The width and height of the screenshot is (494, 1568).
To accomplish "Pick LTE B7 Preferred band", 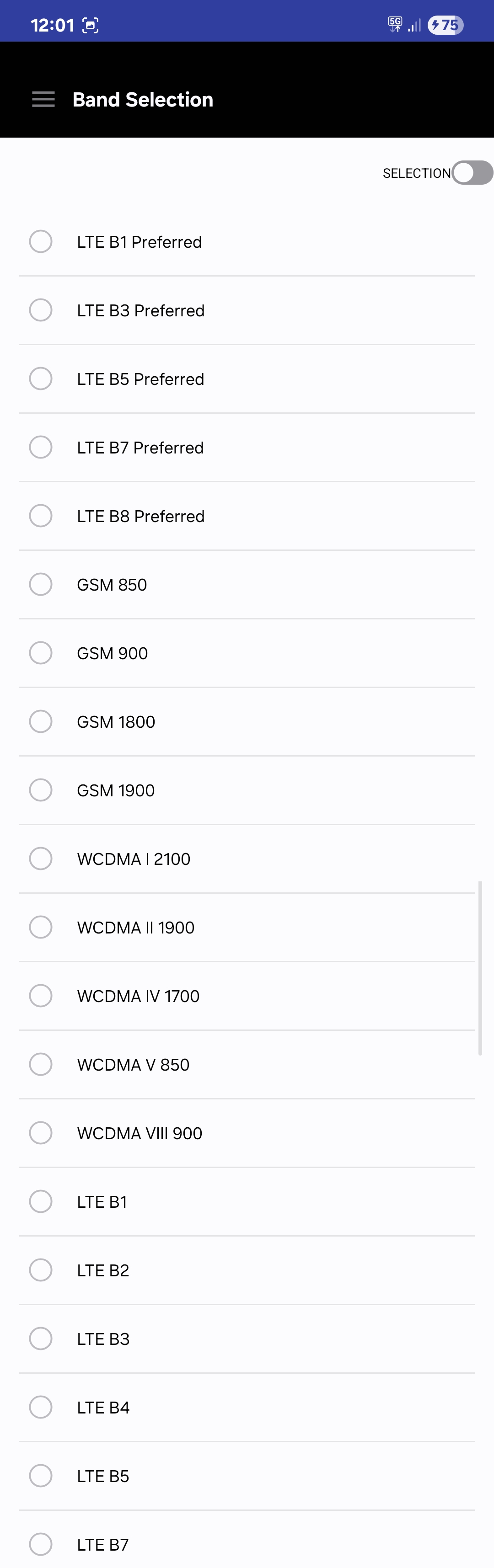I will 41,448.
